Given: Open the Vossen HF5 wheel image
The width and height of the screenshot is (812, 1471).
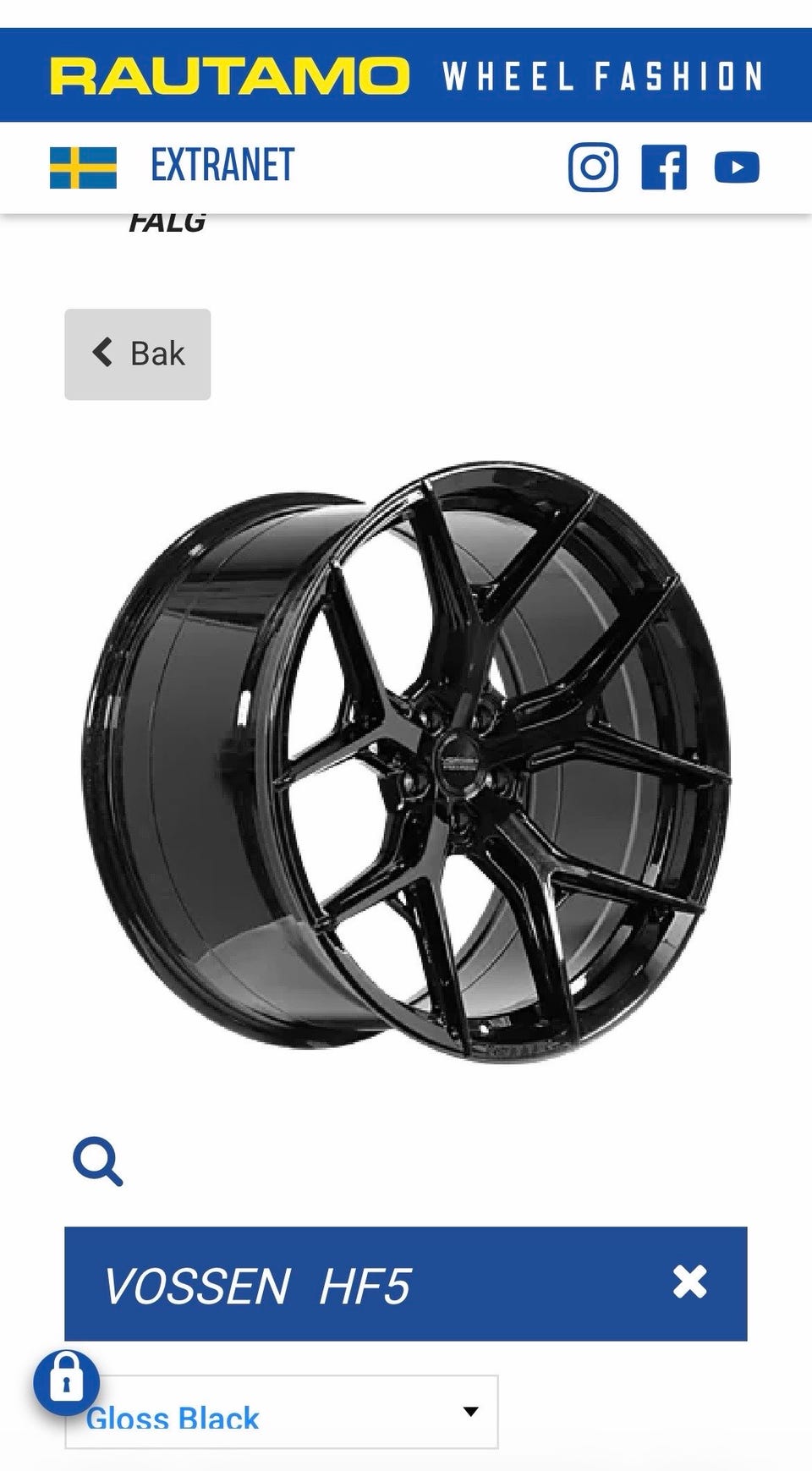Looking at the screenshot, I should [407, 760].
